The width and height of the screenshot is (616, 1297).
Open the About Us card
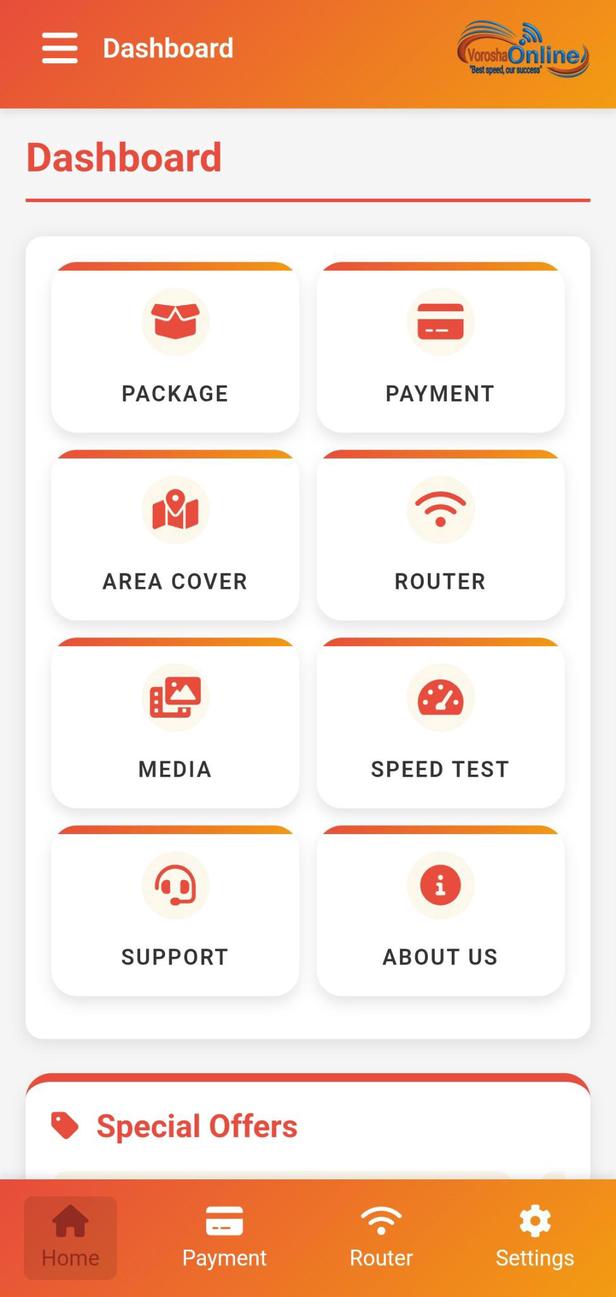tap(440, 913)
